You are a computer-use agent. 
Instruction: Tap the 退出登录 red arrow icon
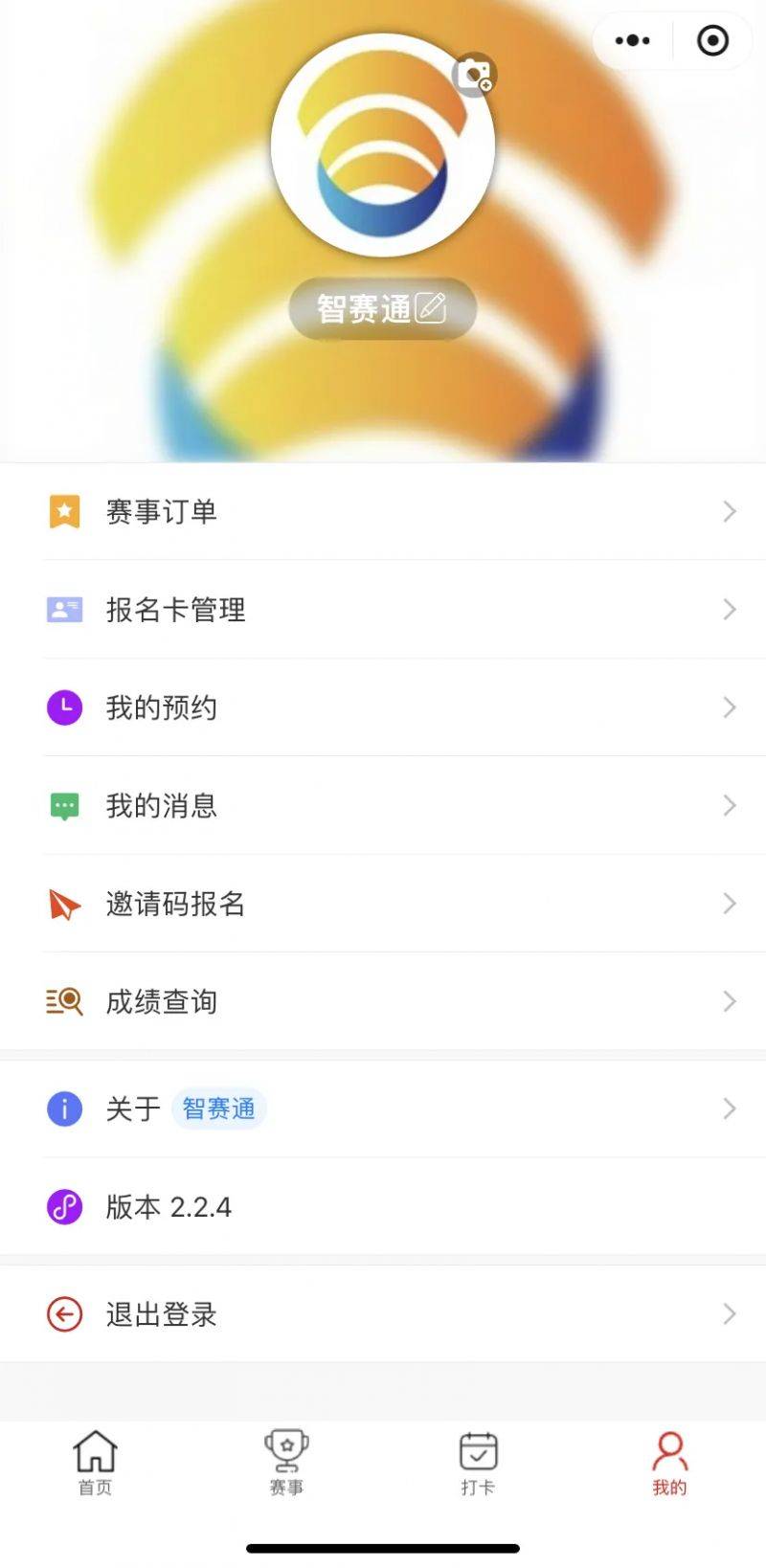(63, 1314)
